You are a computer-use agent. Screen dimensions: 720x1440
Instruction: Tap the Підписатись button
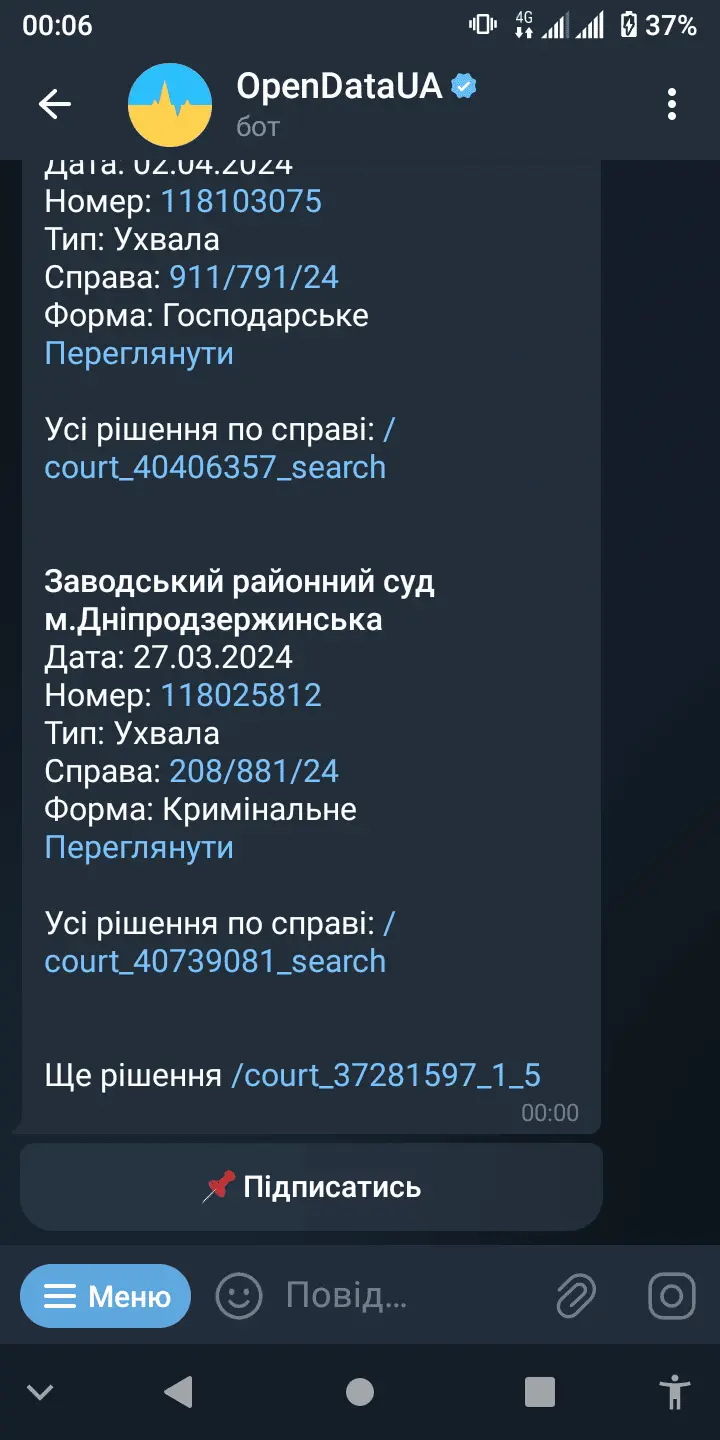click(x=311, y=1187)
